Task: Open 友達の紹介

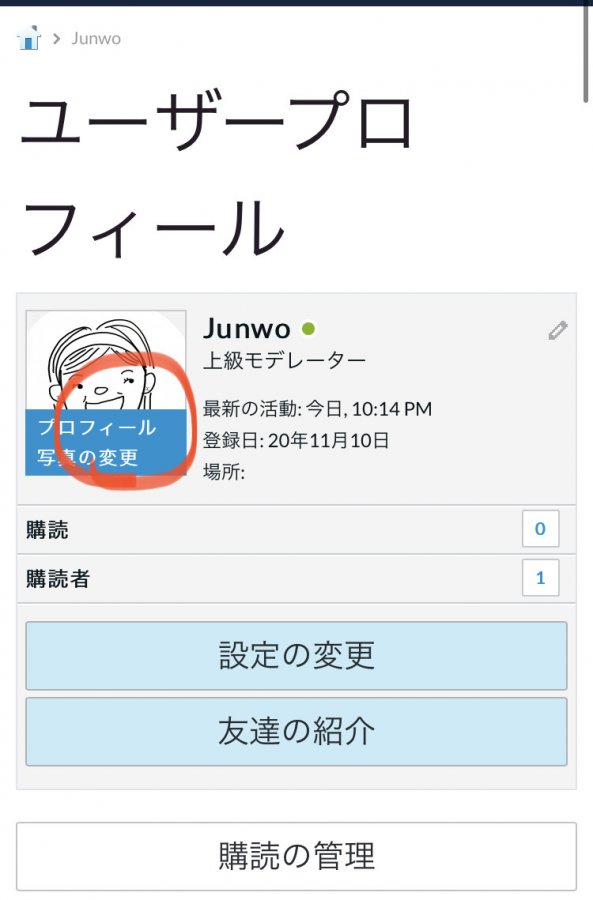Action: pos(296,731)
